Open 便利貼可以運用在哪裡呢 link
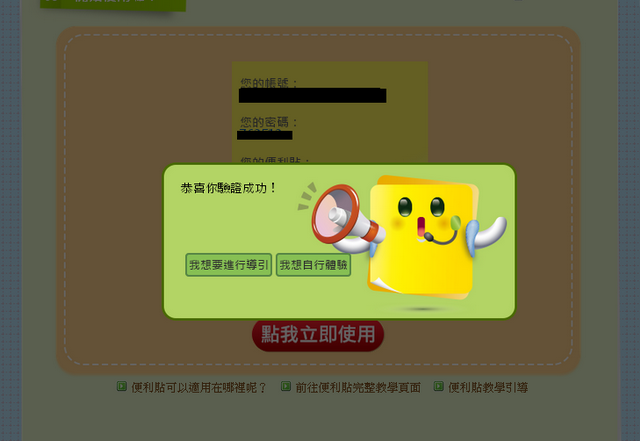 click(199, 387)
